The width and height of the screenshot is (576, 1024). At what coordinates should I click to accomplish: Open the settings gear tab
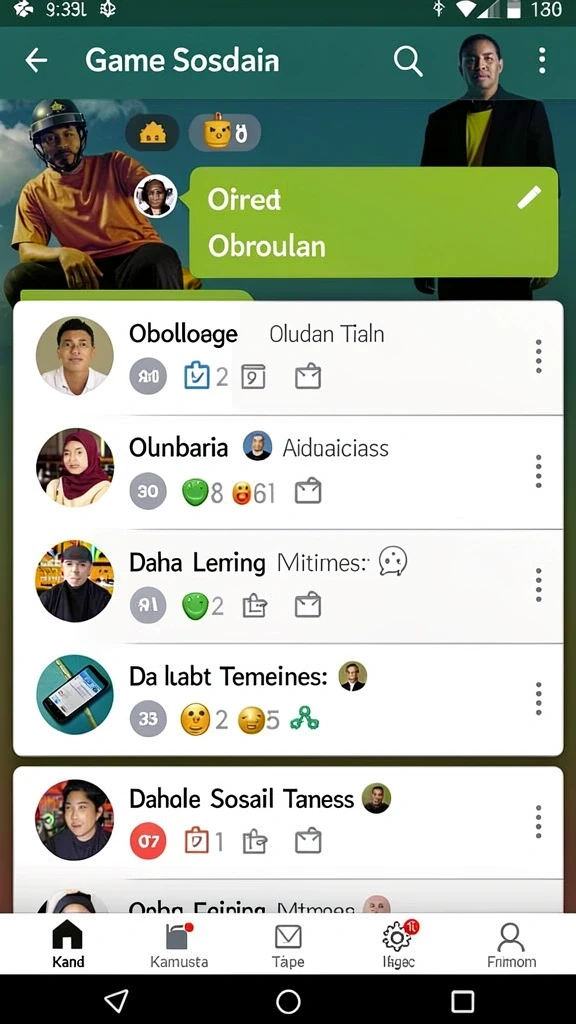tap(398, 944)
